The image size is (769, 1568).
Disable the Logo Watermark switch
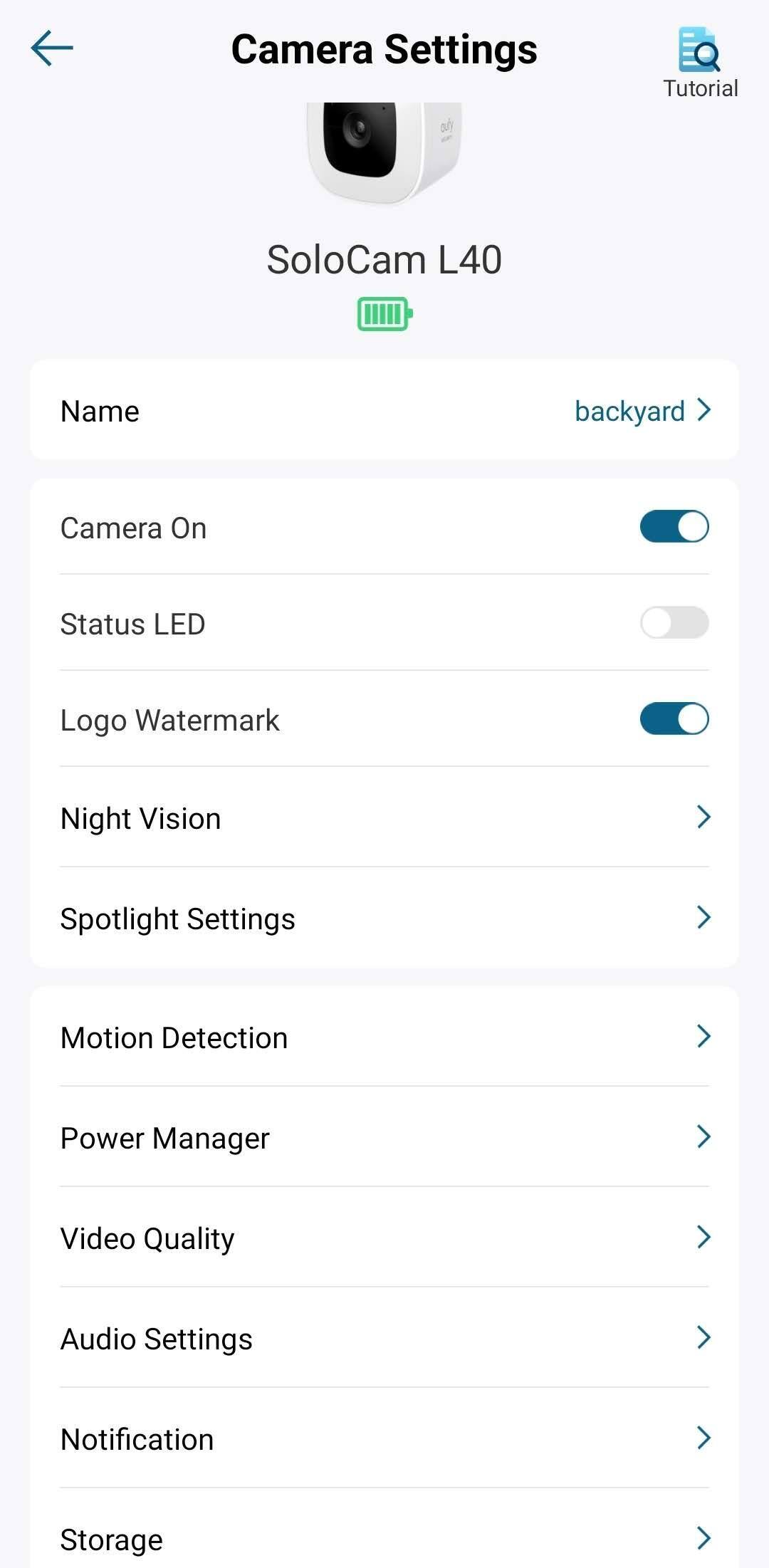[674, 719]
